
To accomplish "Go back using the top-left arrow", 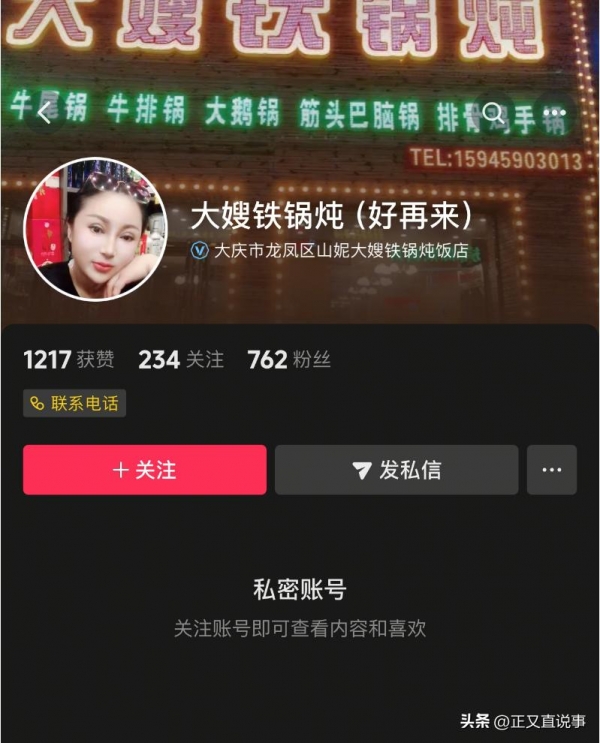I will [43, 113].
